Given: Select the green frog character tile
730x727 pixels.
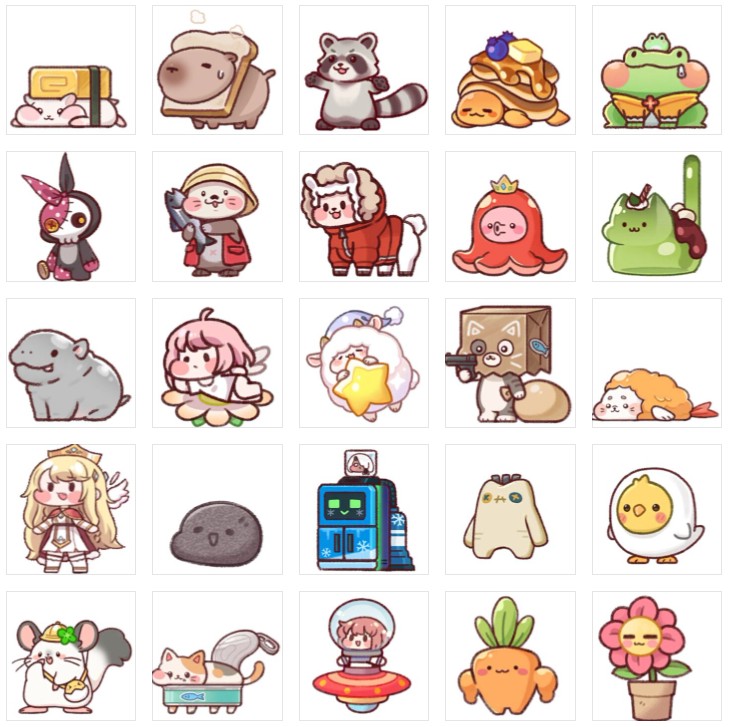Looking at the screenshot, I should (x=656, y=70).
